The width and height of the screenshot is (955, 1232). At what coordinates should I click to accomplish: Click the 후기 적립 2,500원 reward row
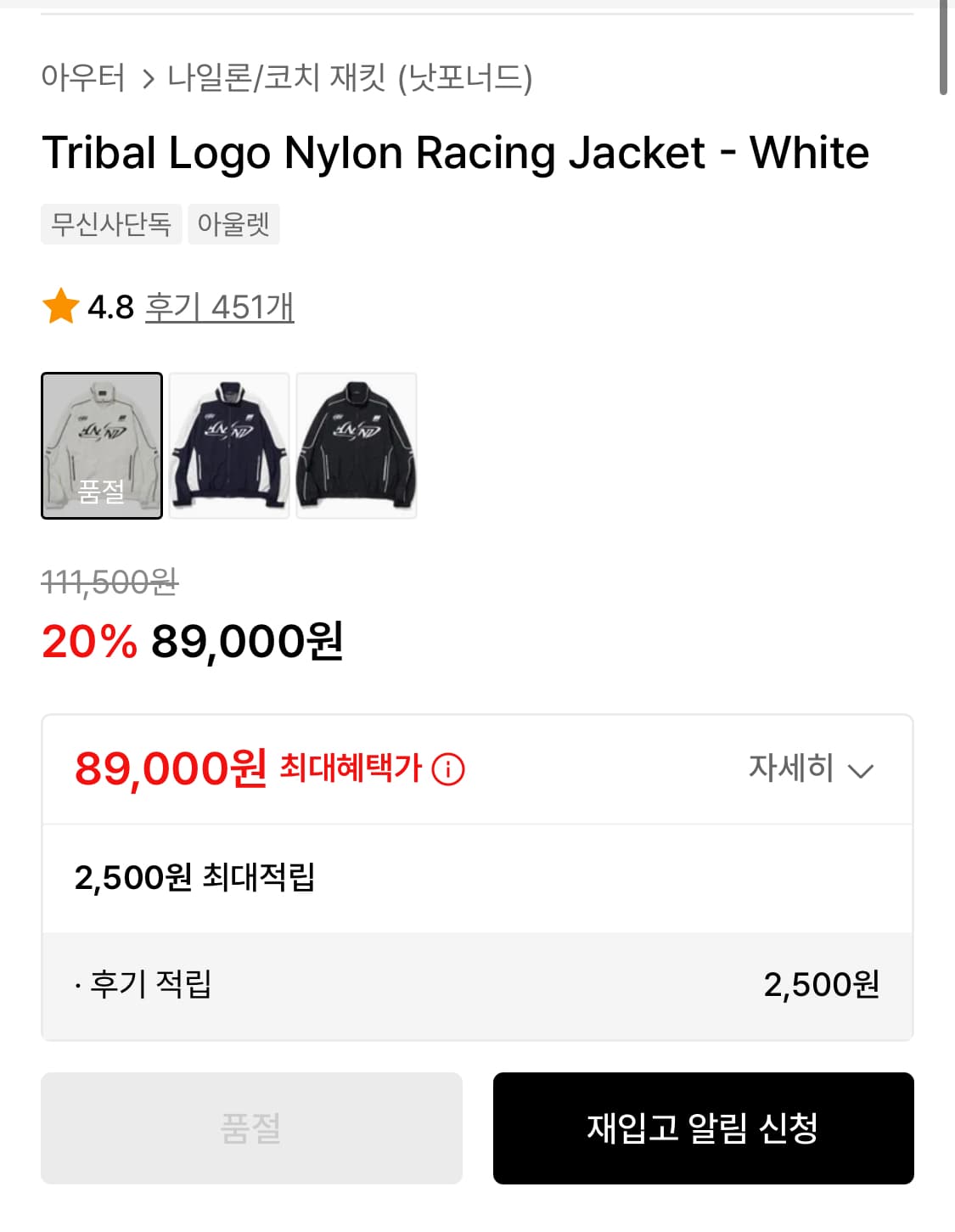pyautogui.click(x=477, y=985)
